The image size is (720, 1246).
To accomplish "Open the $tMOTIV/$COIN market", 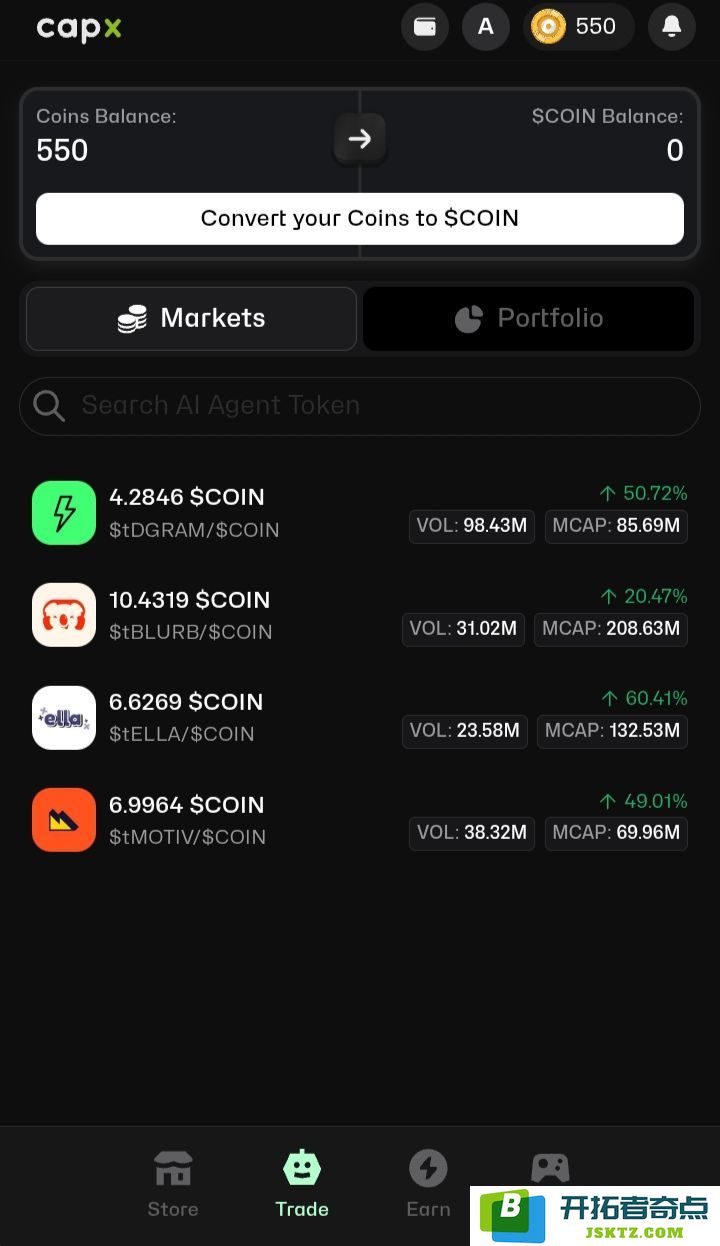I will pos(360,820).
